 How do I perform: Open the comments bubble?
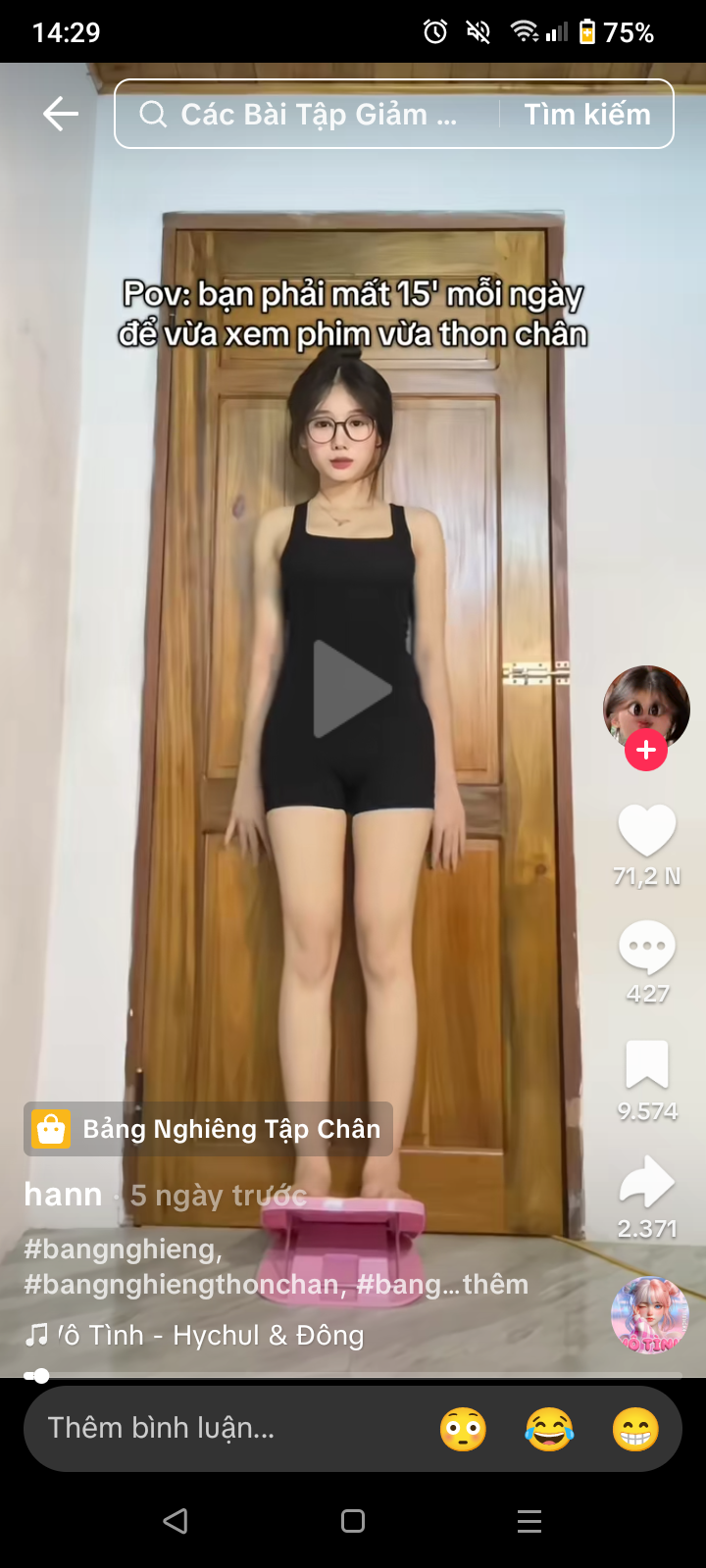(x=647, y=948)
